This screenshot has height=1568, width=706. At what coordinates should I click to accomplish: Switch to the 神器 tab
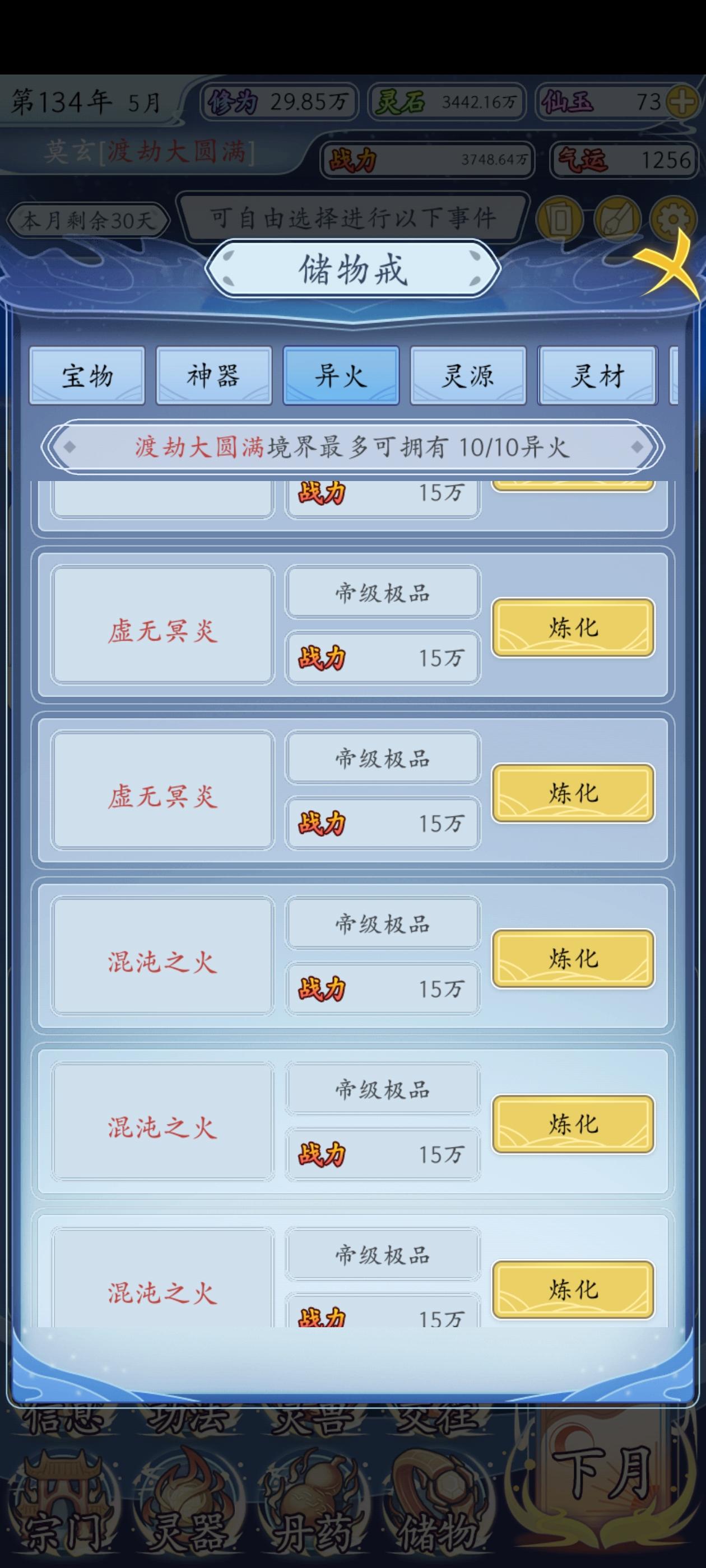[215, 376]
